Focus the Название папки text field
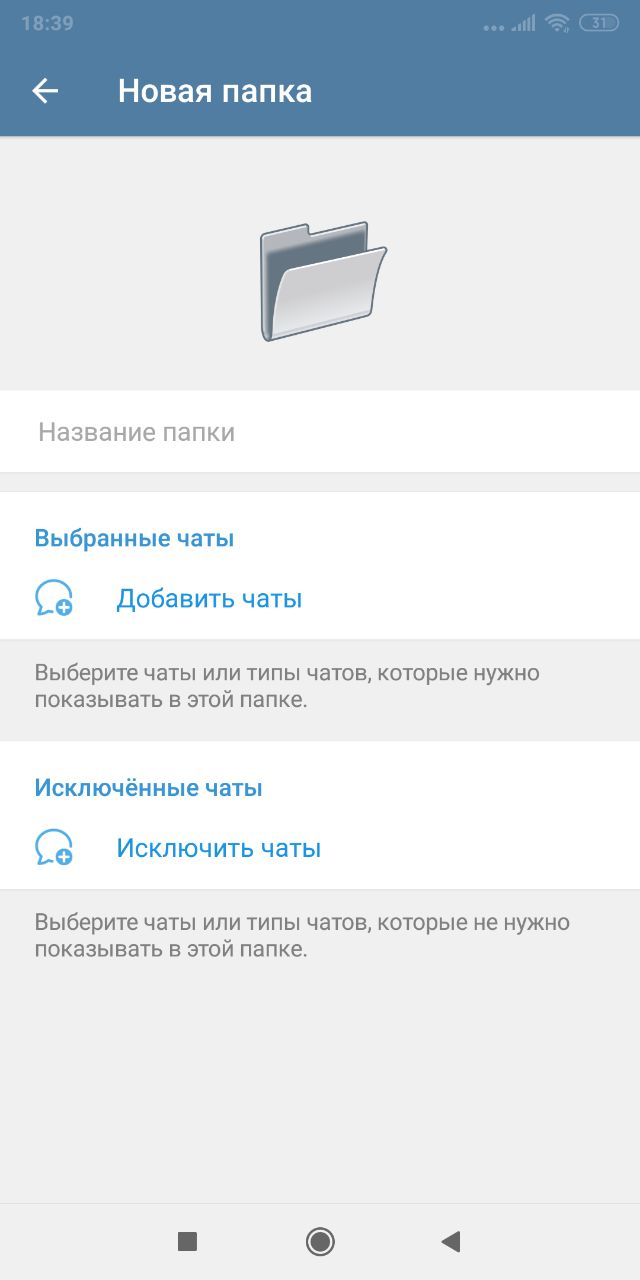Image resolution: width=640 pixels, height=1280 pixels. [x=320, y=432]
